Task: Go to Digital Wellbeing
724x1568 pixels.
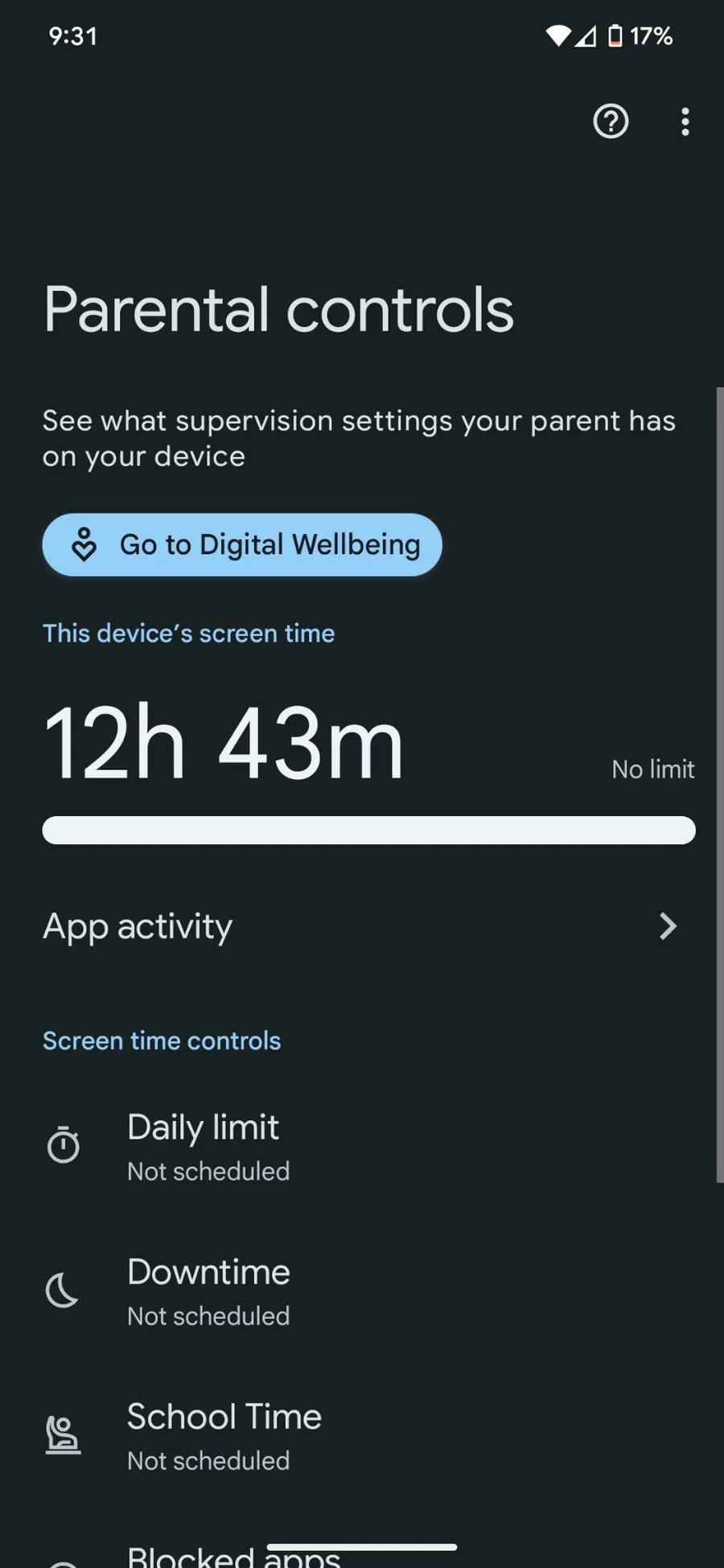Action: [242, 544]
